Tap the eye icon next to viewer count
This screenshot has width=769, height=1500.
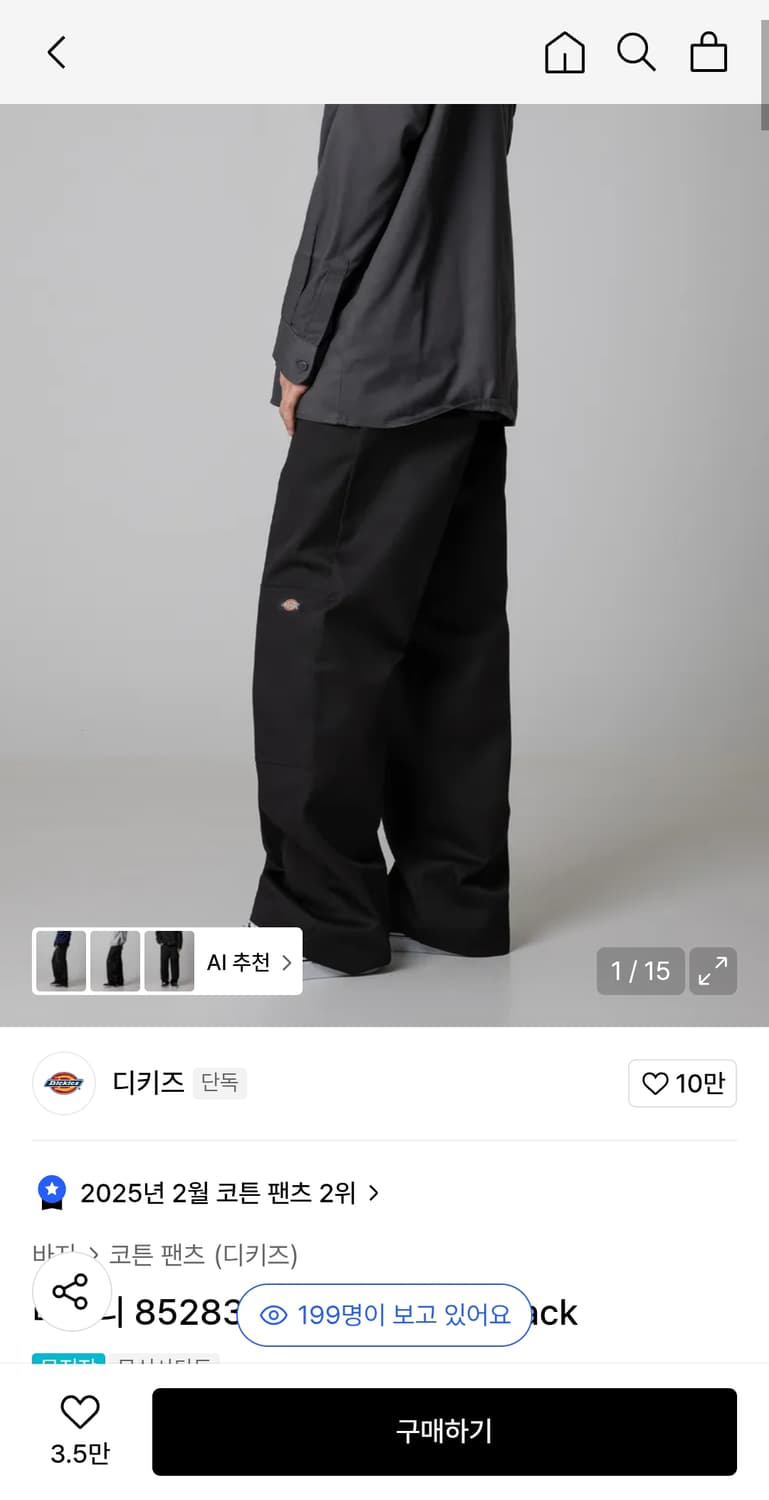click(x=271, y=1315)
